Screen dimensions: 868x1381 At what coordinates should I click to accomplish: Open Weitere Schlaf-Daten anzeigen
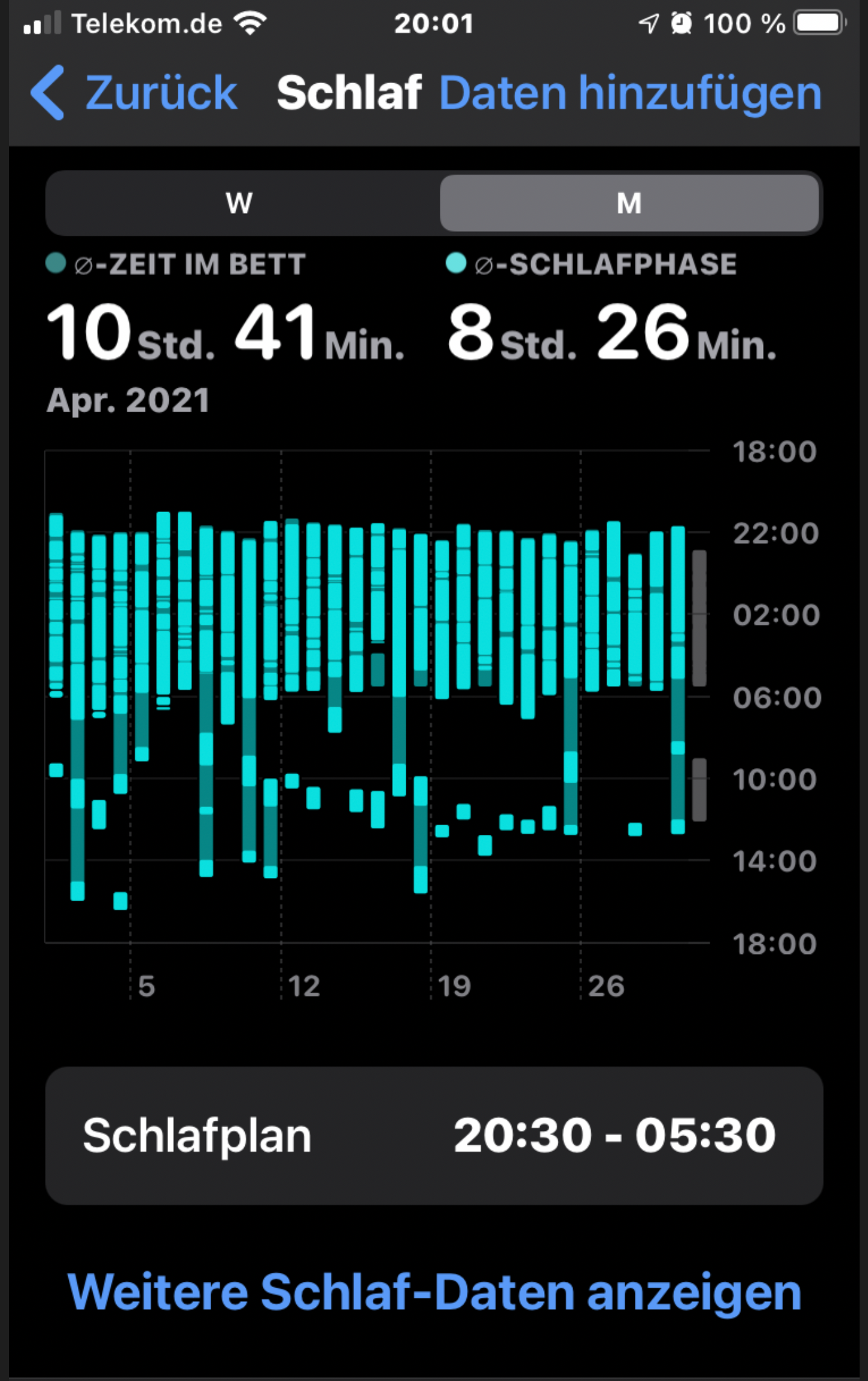(434, 1291)
